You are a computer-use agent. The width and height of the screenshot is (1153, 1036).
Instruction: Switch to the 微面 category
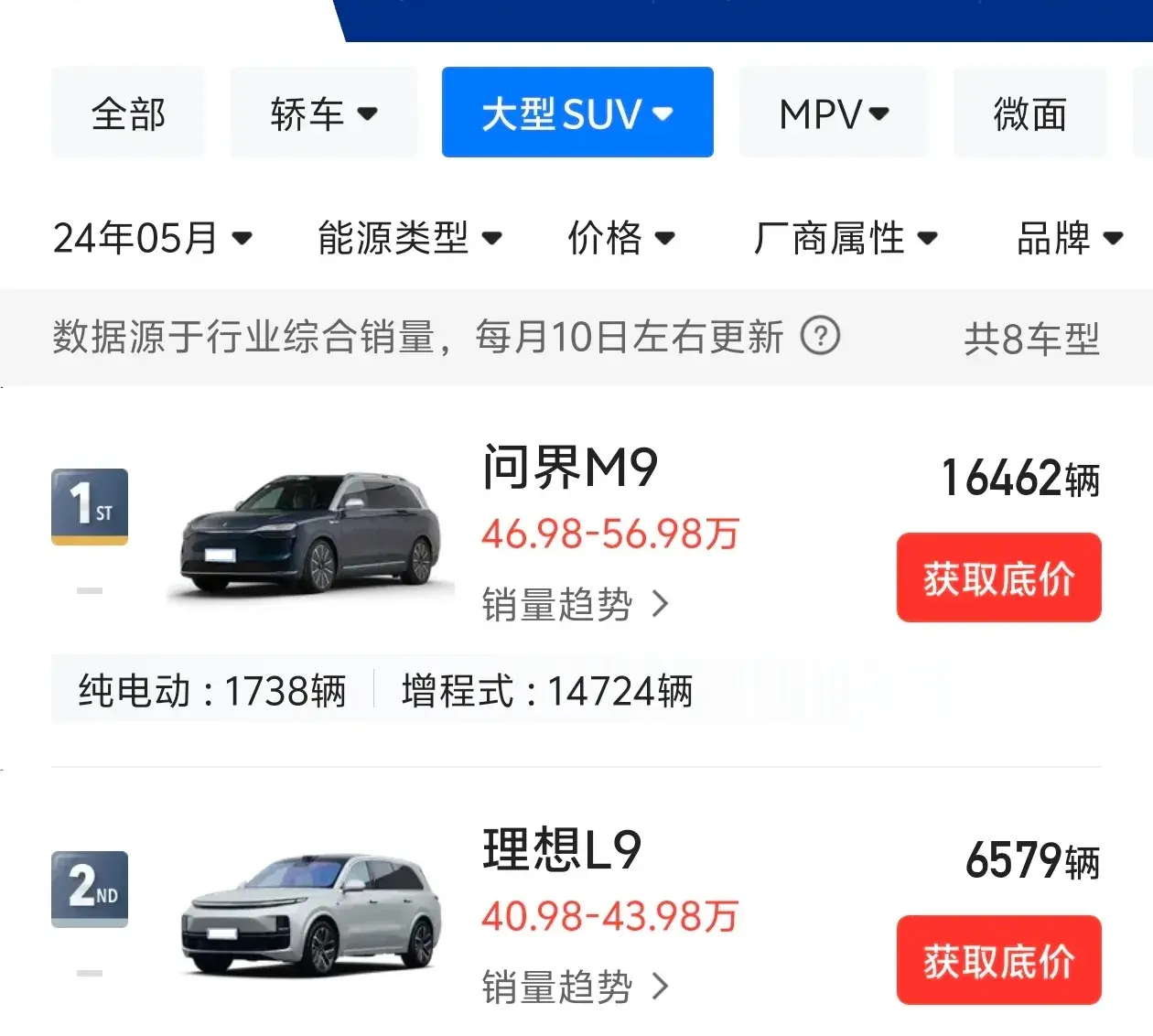click(x=1029, y=113)
